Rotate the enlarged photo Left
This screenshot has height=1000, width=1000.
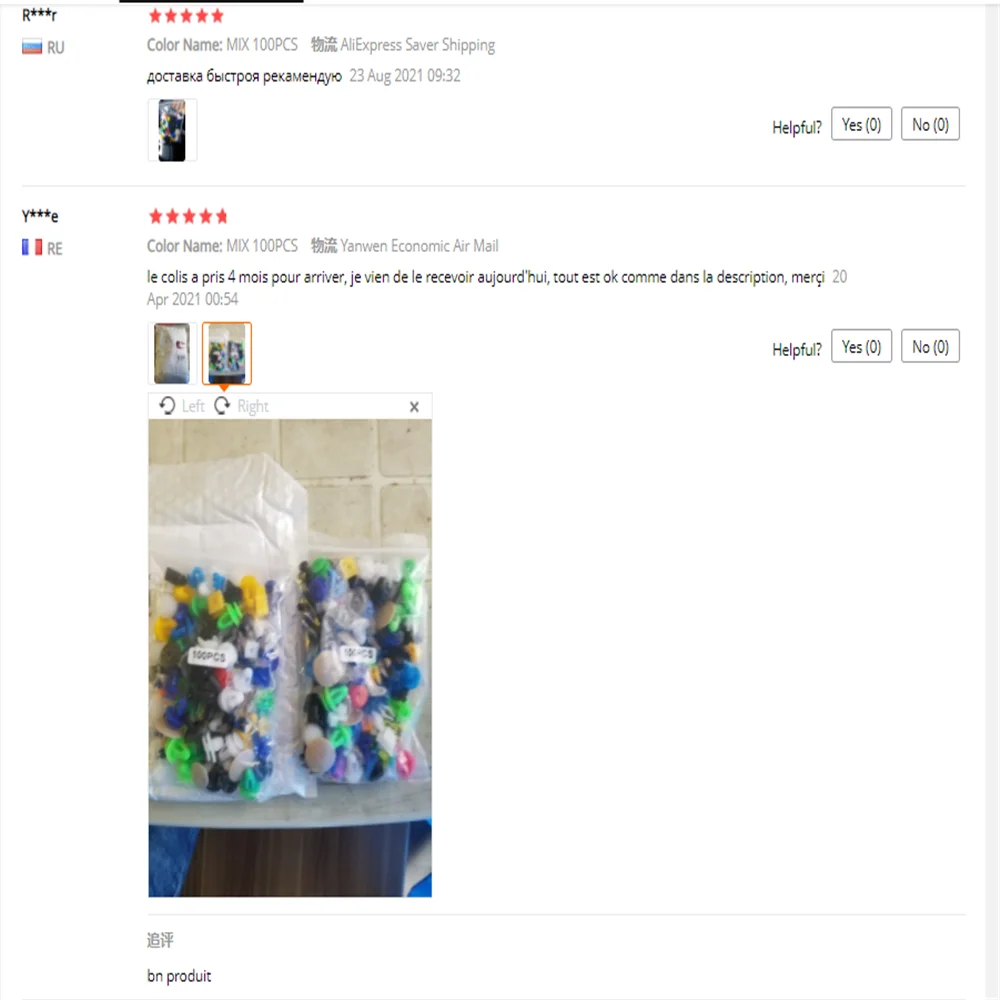(182, 406)
